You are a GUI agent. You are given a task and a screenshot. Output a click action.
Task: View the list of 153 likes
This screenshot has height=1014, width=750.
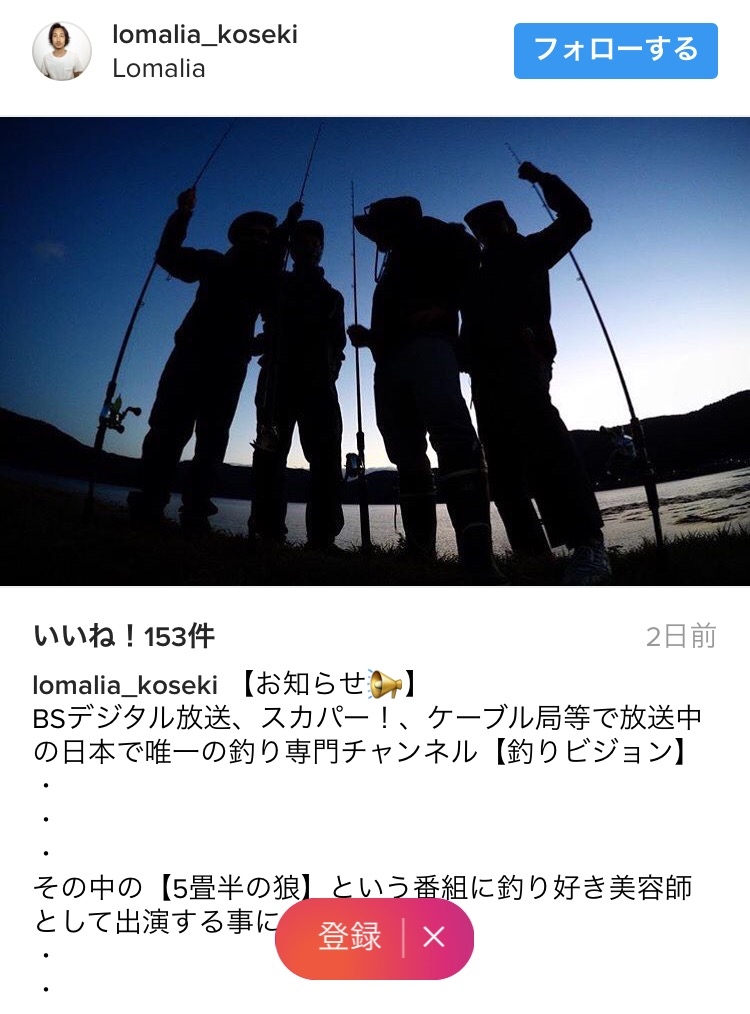(x=124, y=636)
